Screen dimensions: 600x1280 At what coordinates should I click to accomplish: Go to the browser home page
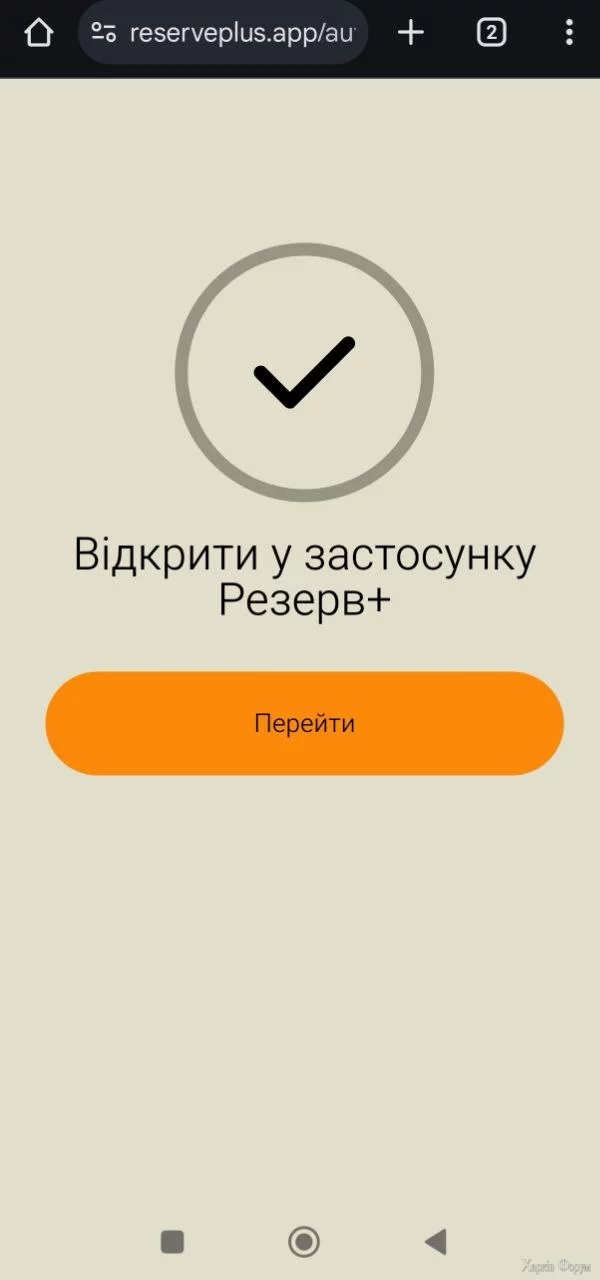coord(38,33)
